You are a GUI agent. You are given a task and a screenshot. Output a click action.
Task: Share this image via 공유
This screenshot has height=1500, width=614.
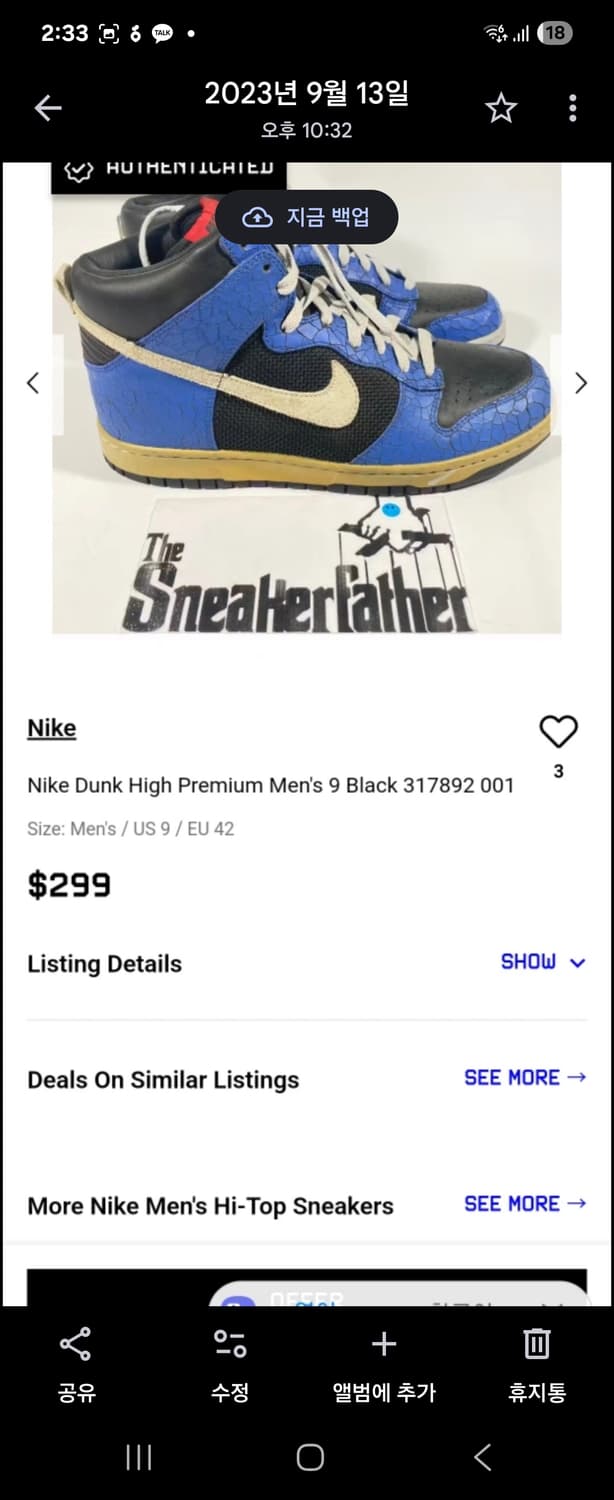(76, 1363)
